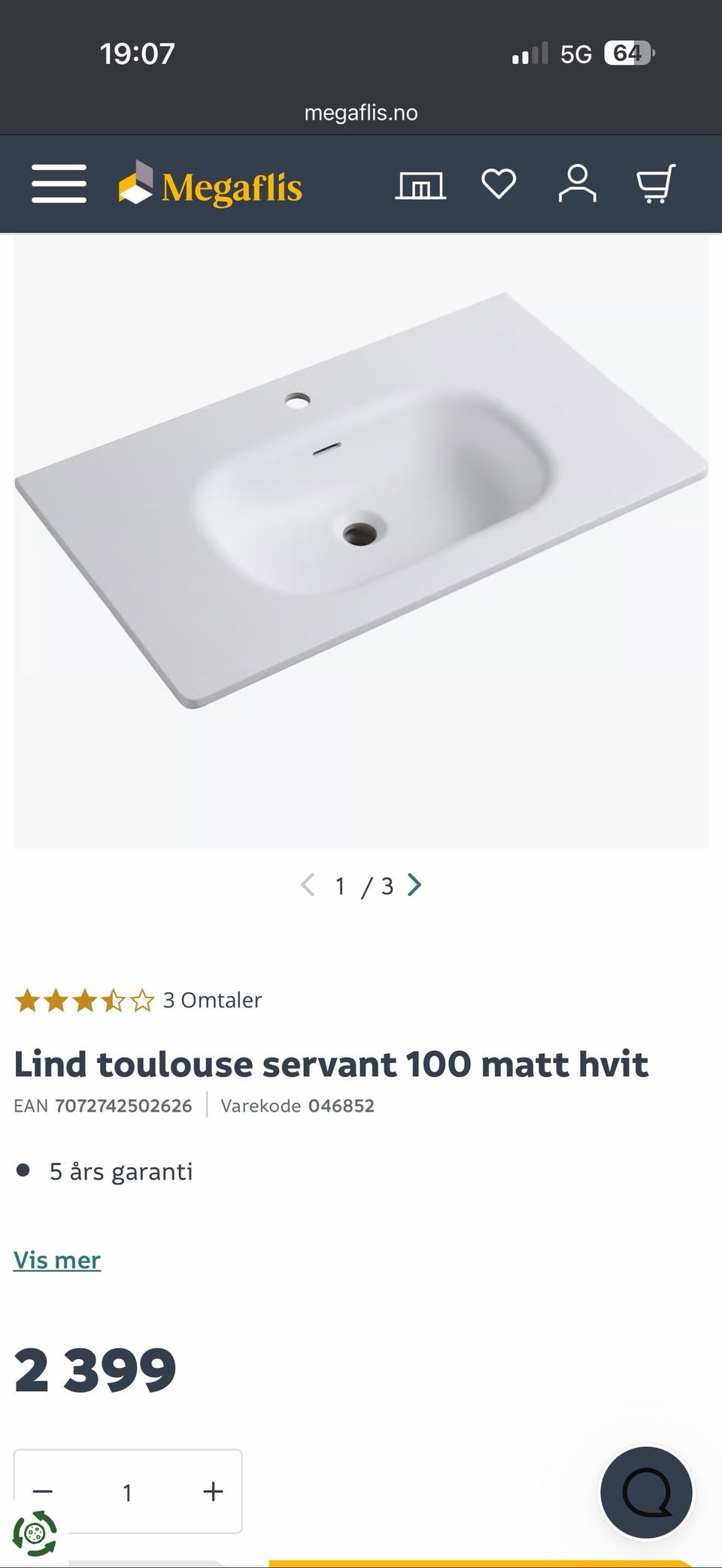722x1568 pixels.
Task: Open the chat support bubble
Action: click(647, 1492)
